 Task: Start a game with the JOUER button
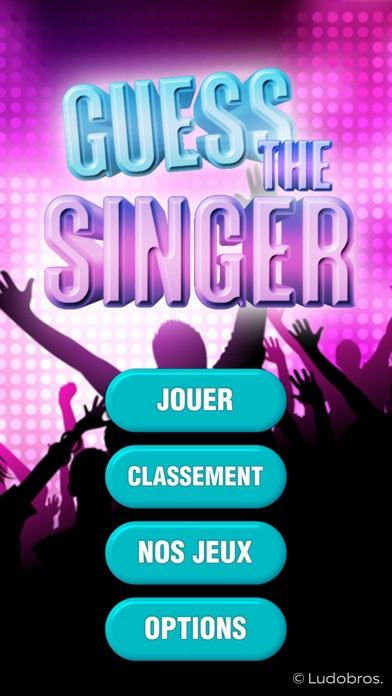(x=196, y=400)
